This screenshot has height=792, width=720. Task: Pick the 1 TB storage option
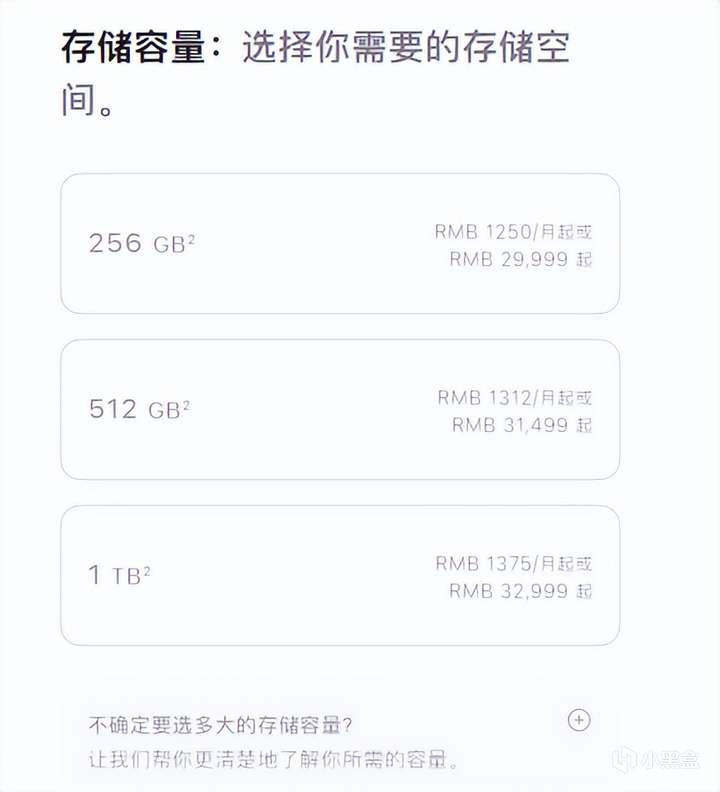[x=340, y=576]
